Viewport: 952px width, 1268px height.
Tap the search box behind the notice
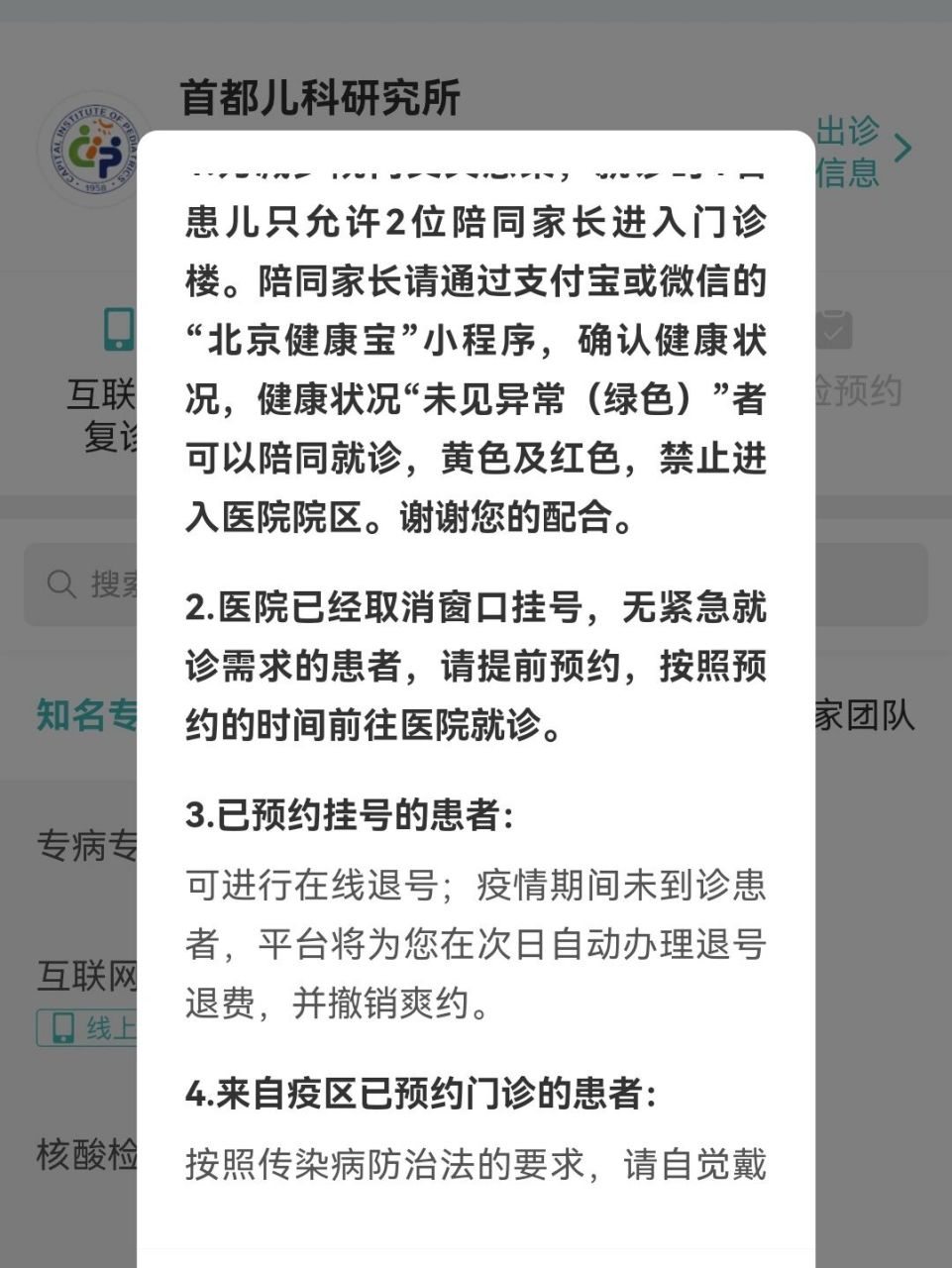(x=84, y=583)
